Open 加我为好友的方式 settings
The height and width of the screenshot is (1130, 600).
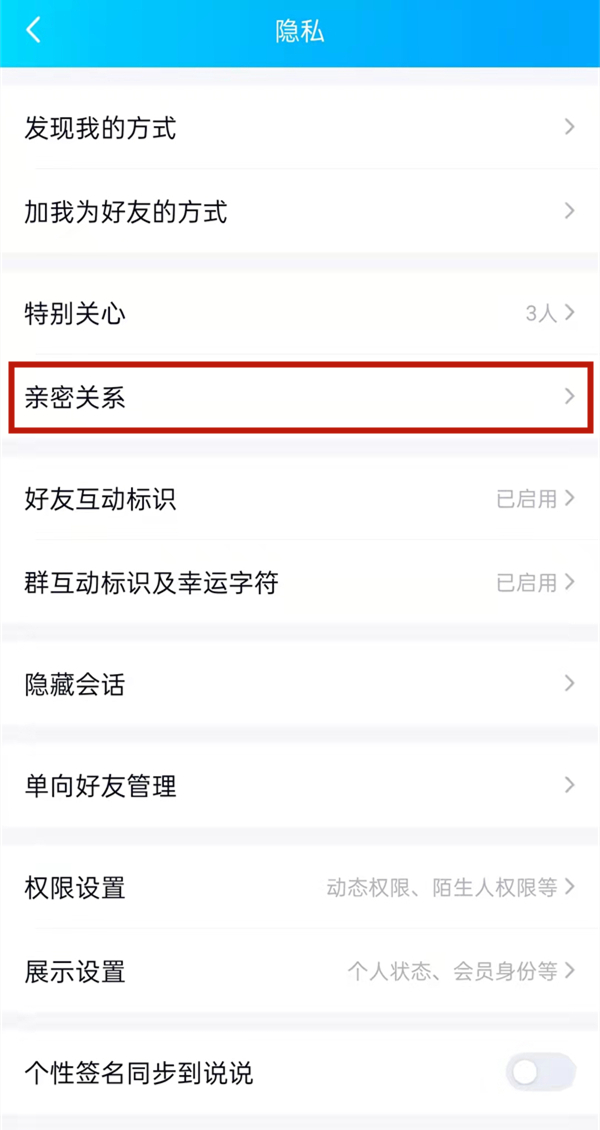tap(300, 212)
